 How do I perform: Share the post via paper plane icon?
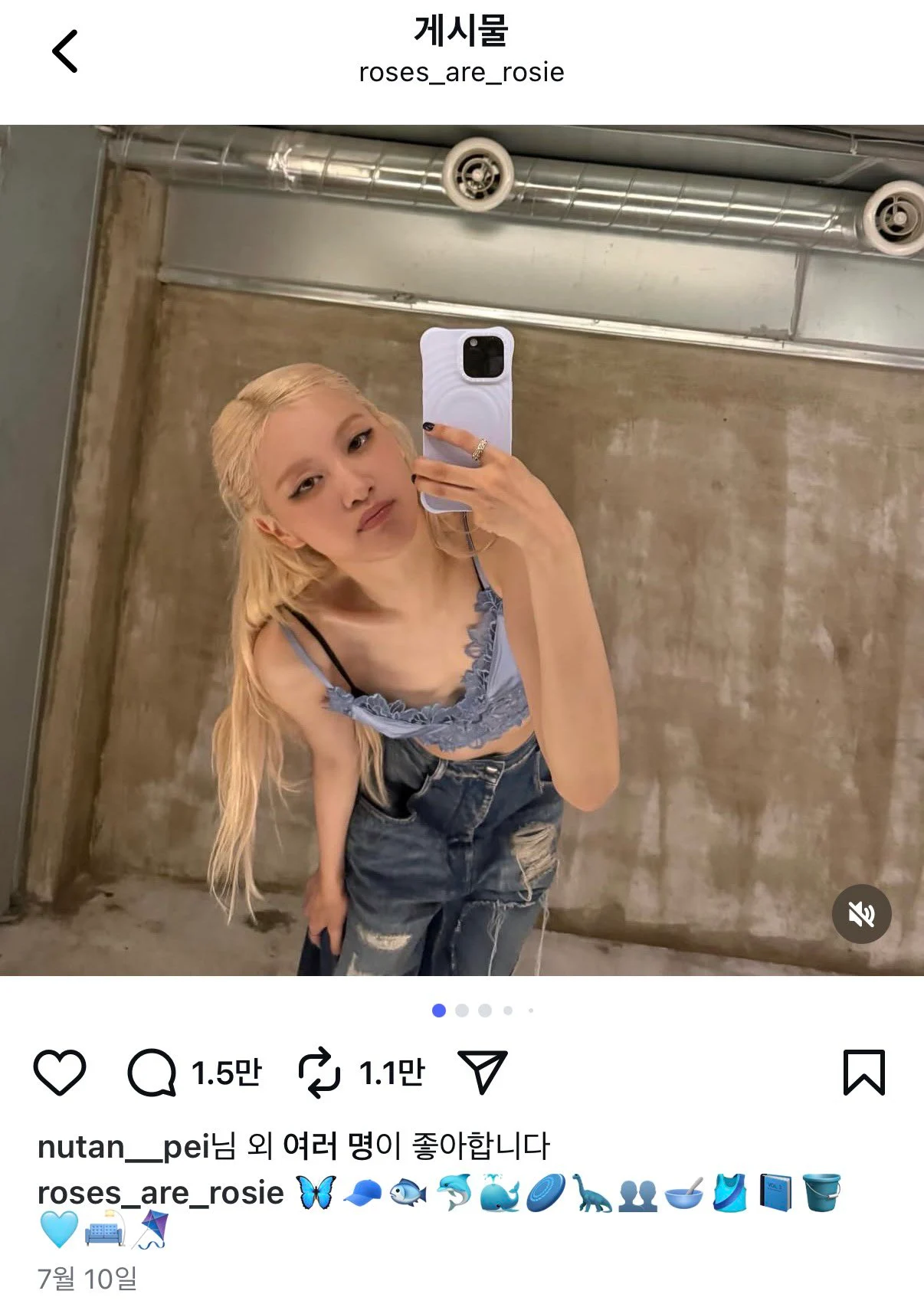pos(482,1071)
